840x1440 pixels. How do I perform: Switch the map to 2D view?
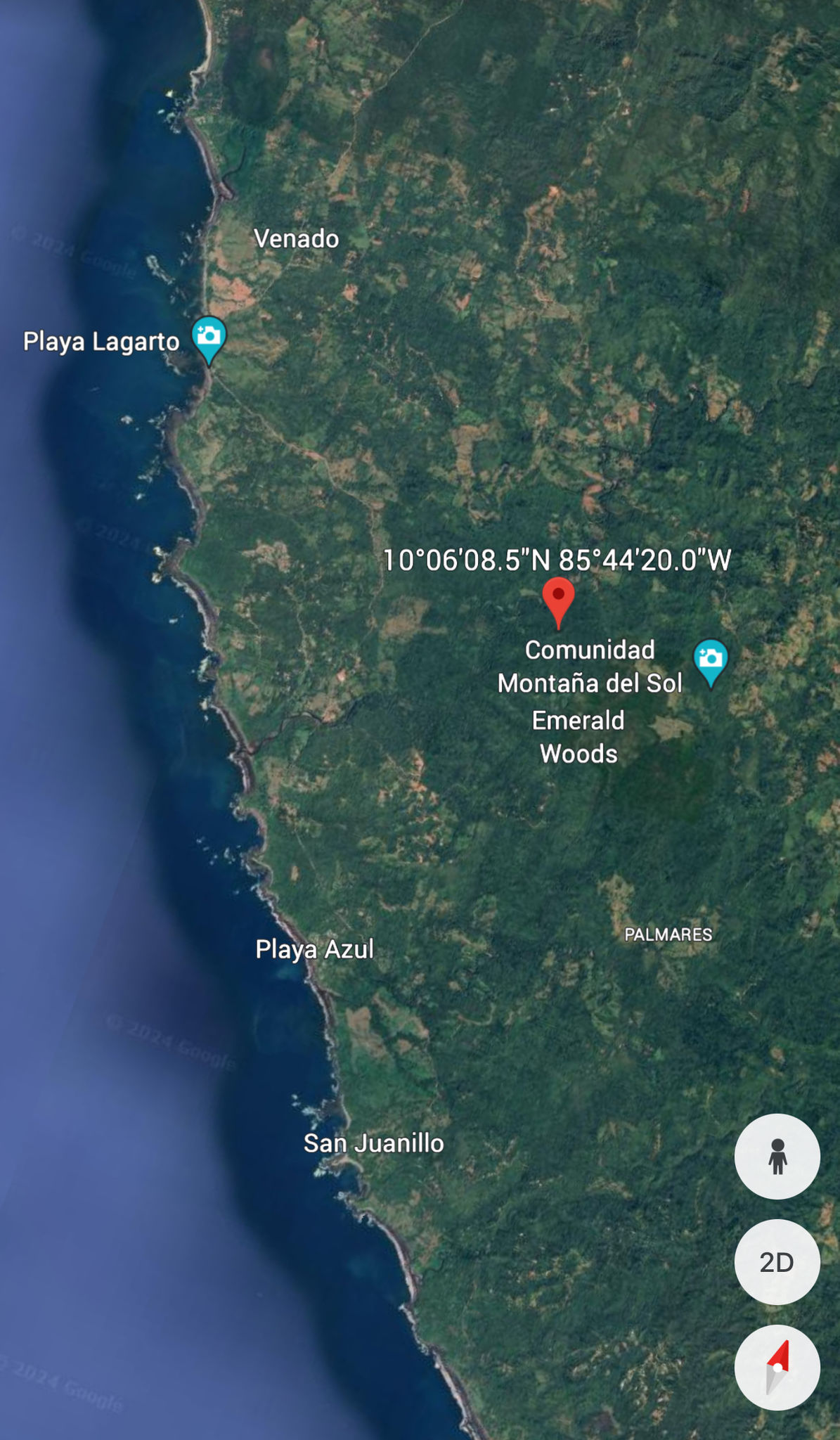[777, 1262]
